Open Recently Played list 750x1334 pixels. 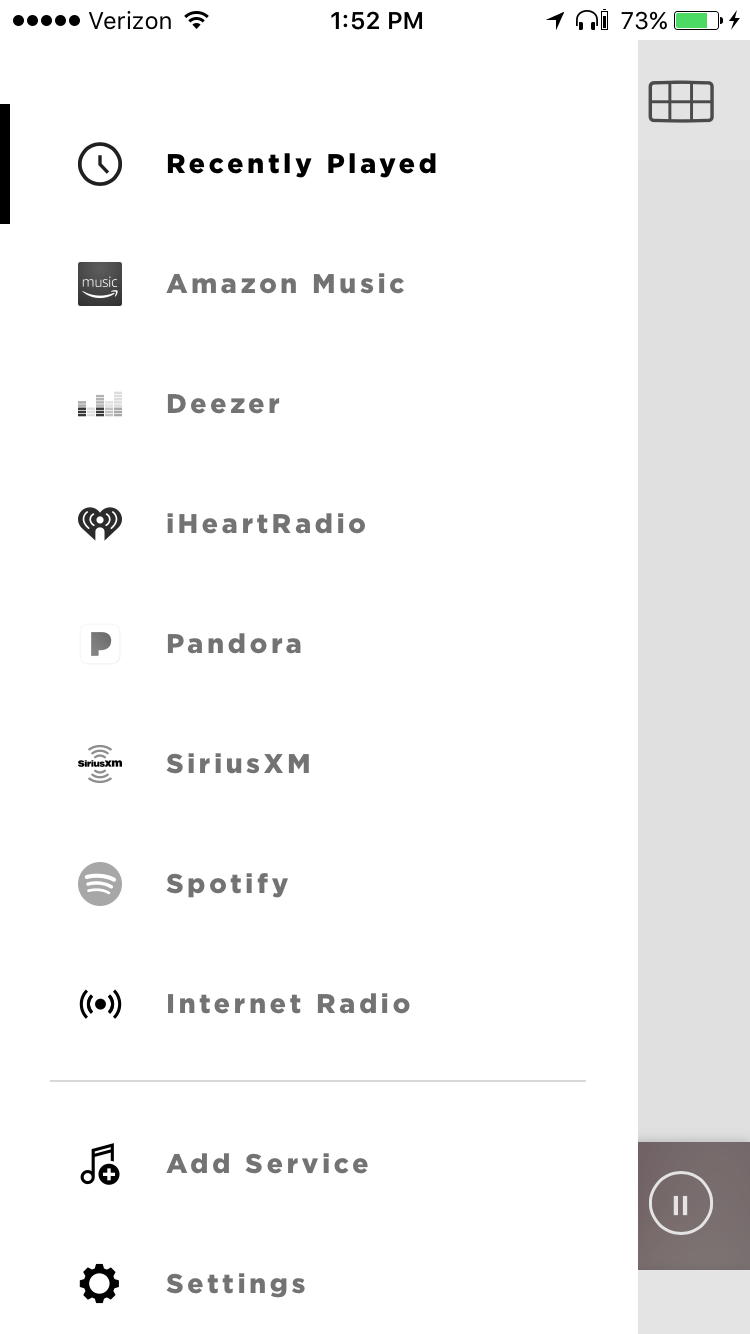301,164
